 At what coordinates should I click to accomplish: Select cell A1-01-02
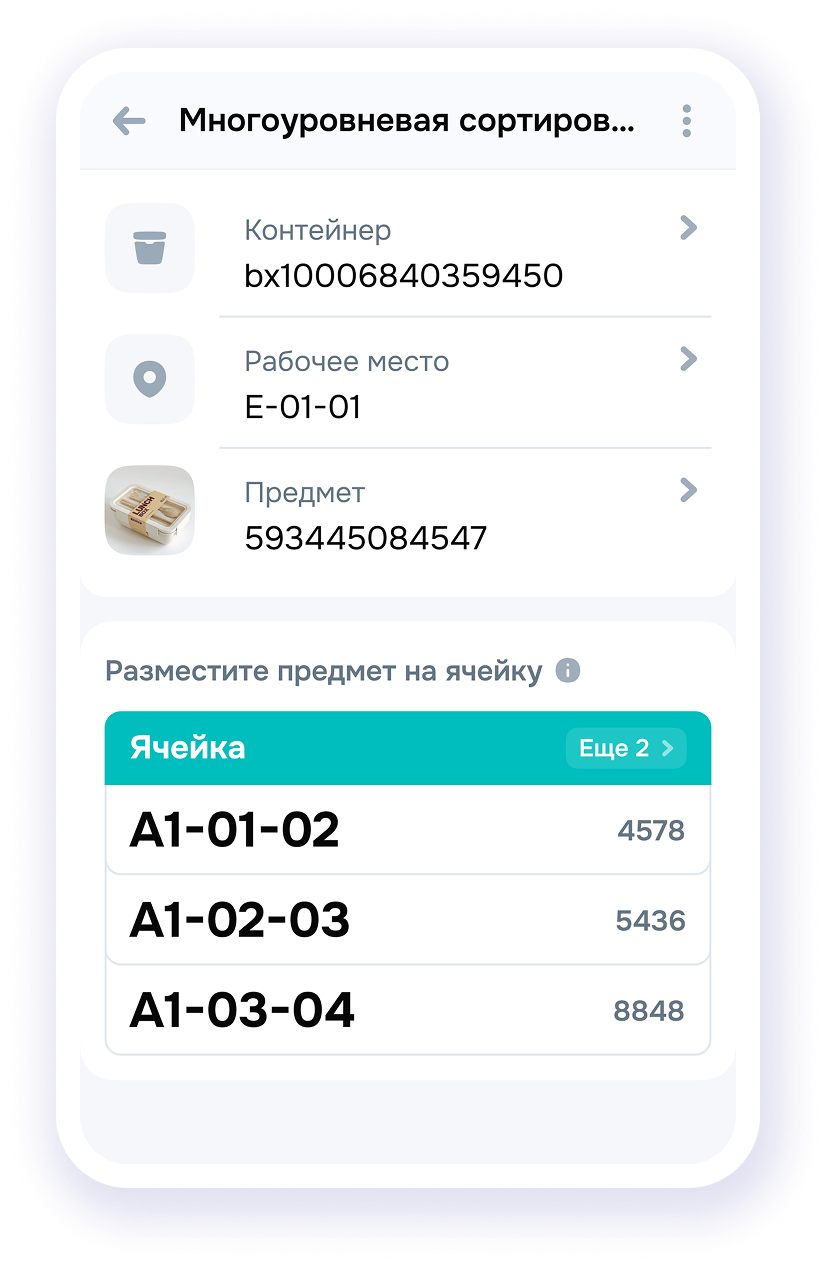407,830
